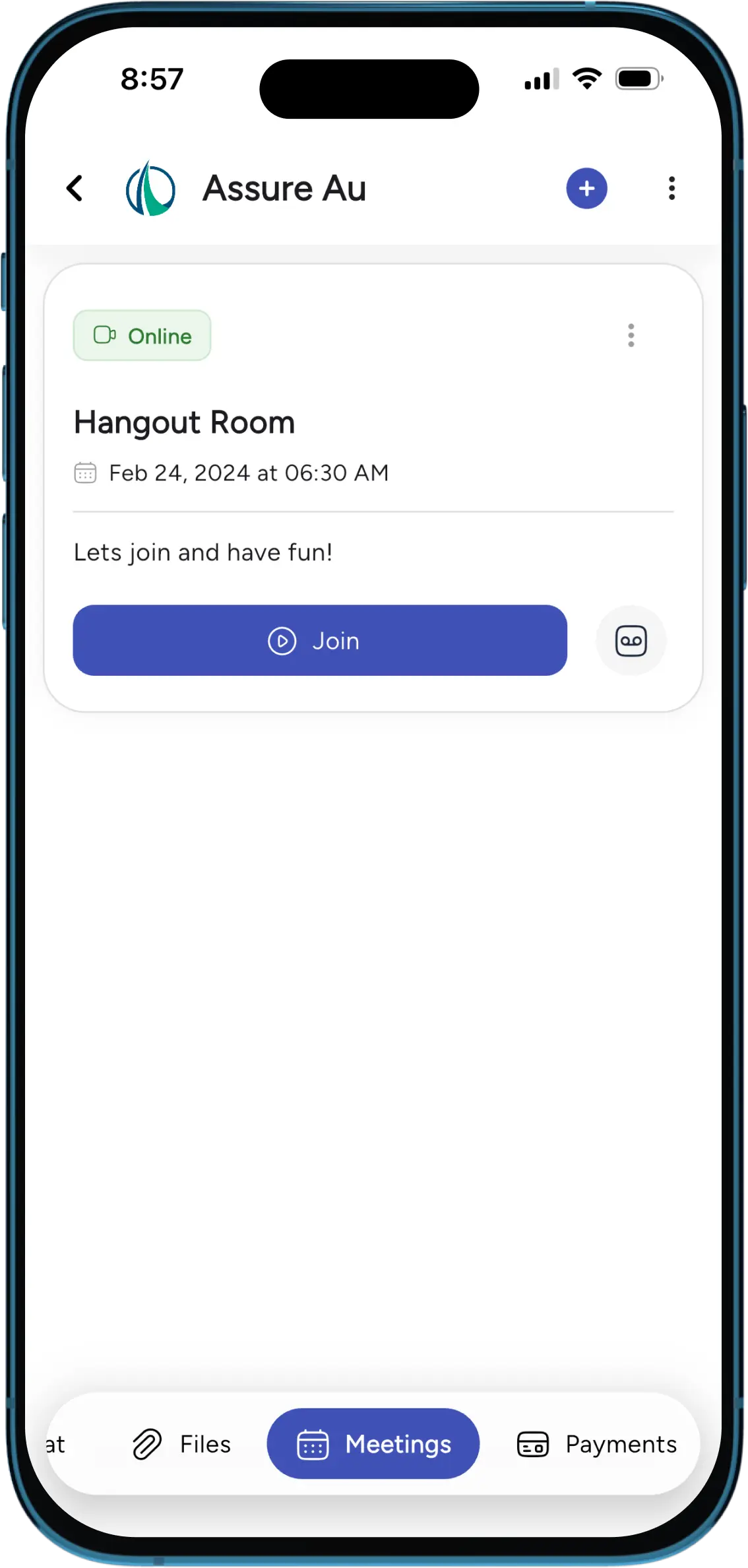Switch to the Files tab
748x1568 pixels.
point(183,1445)
